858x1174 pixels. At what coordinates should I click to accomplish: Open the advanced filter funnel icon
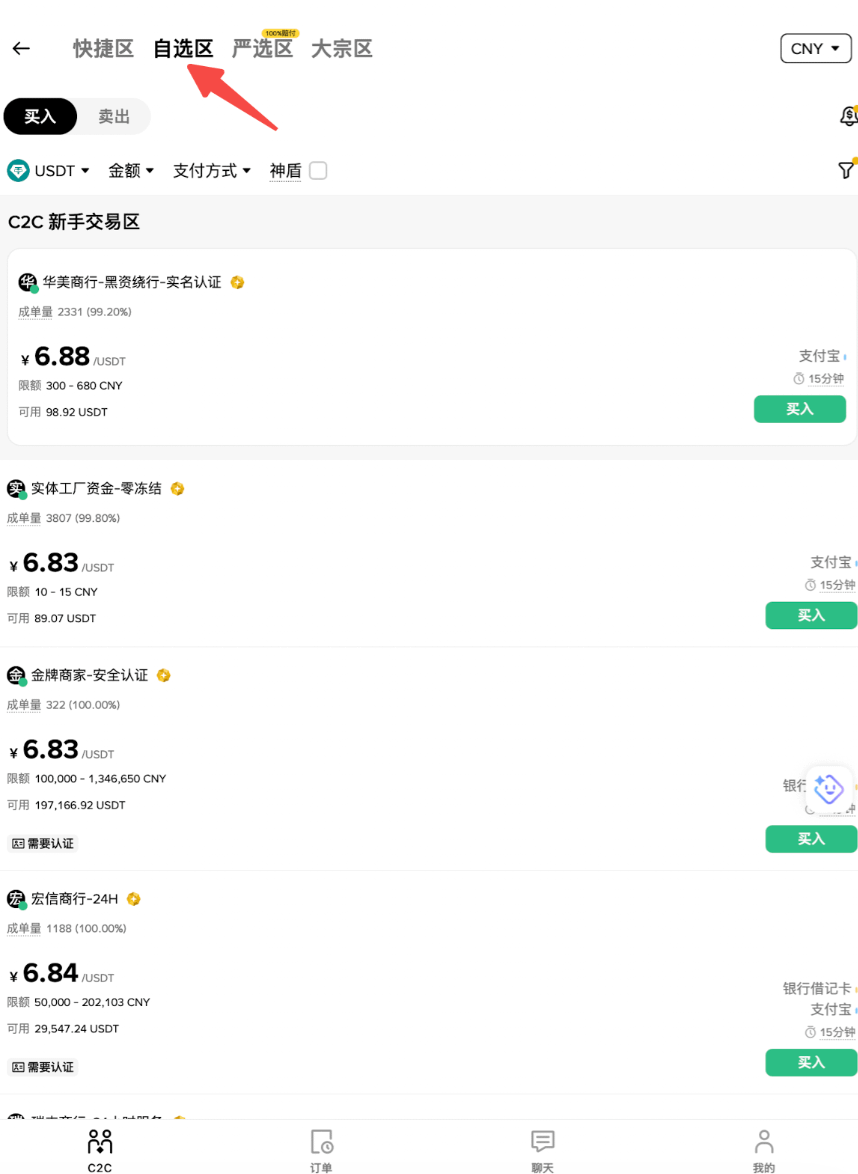[846, 170]
